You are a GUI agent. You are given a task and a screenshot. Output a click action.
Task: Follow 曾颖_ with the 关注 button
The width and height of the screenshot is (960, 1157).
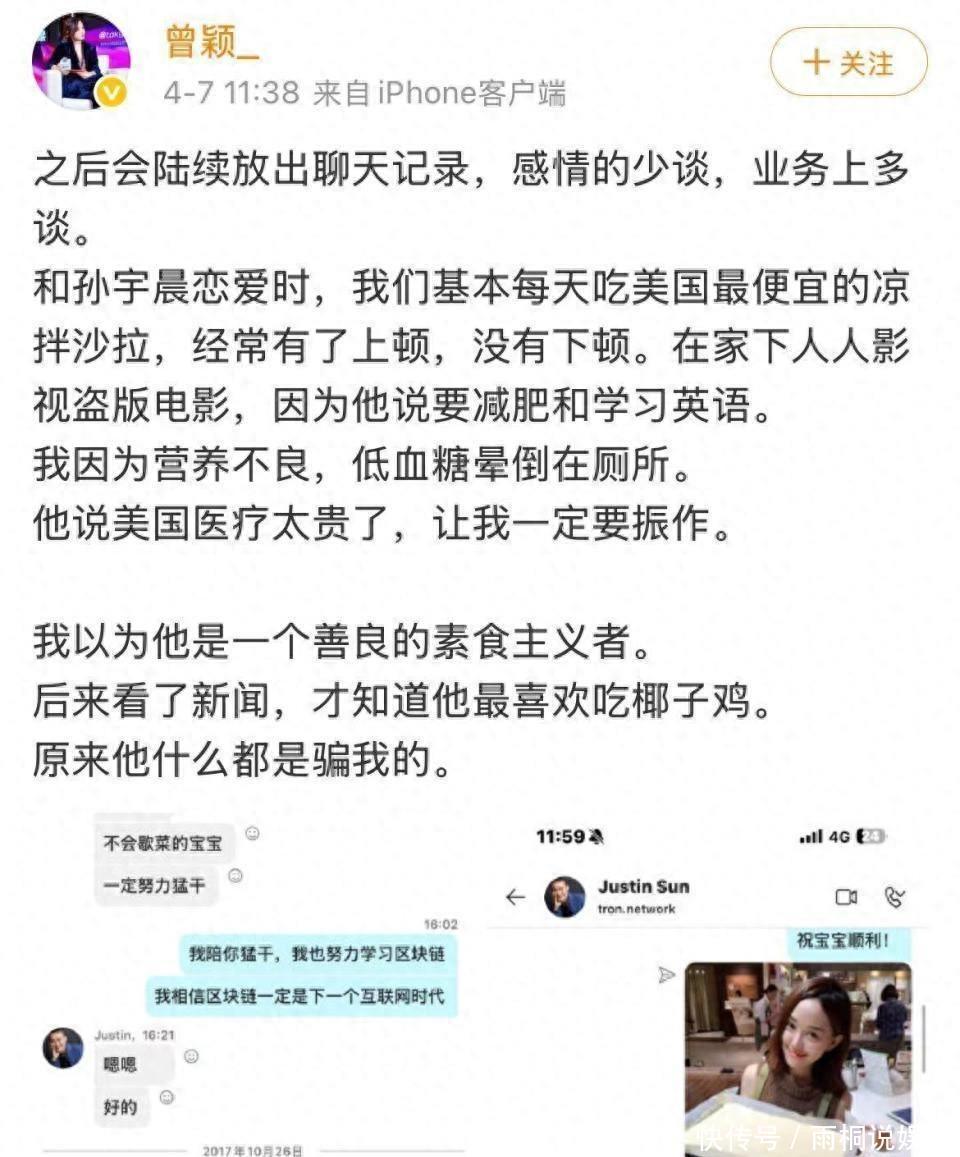848,62
